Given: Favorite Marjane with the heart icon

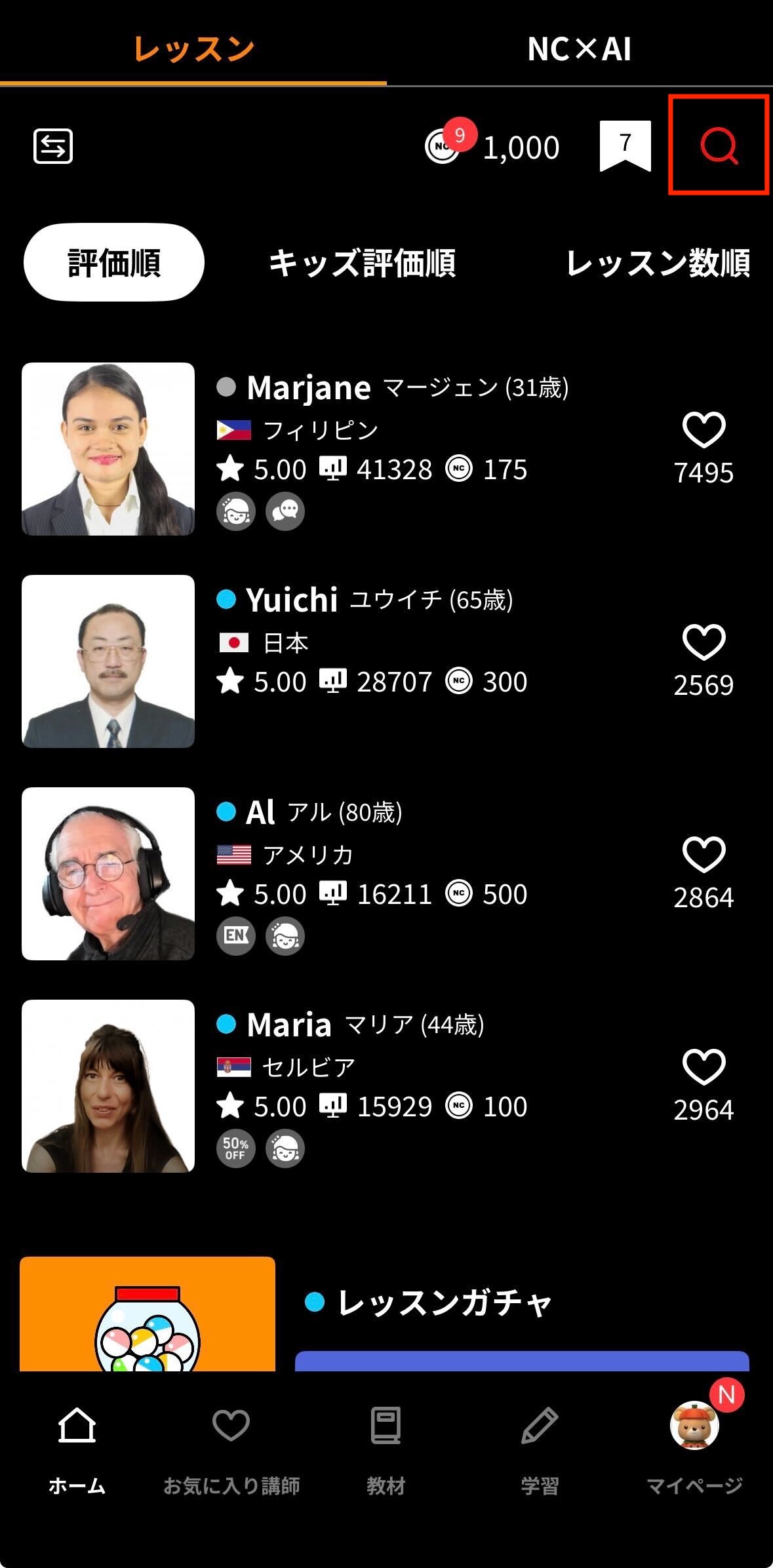Looking at the screenshot, I should 704,431.
